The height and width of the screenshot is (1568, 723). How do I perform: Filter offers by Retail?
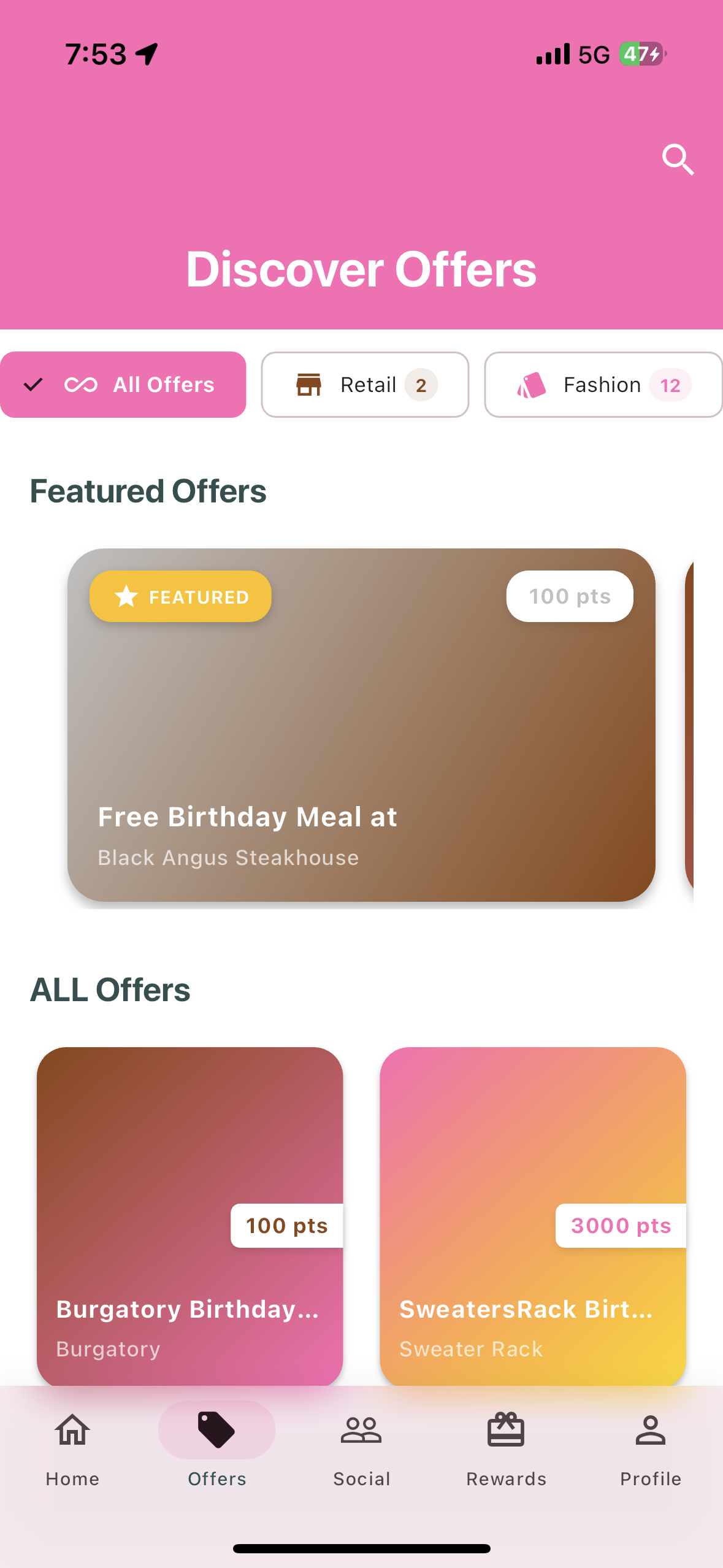(x=365, y=385)
